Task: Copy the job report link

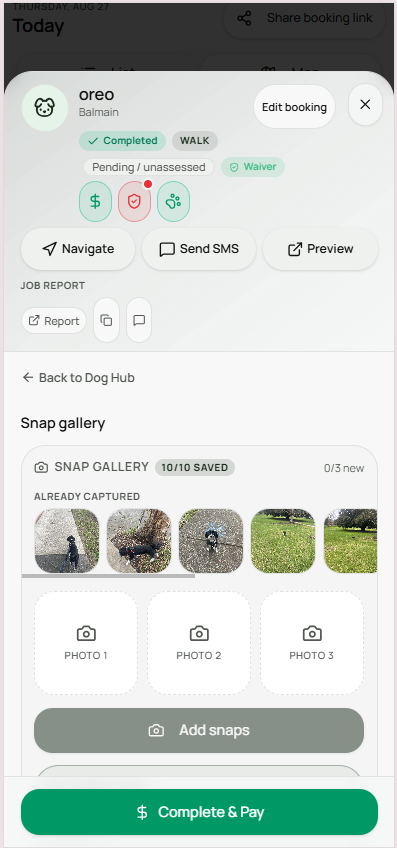Action: tap(107, 320)
